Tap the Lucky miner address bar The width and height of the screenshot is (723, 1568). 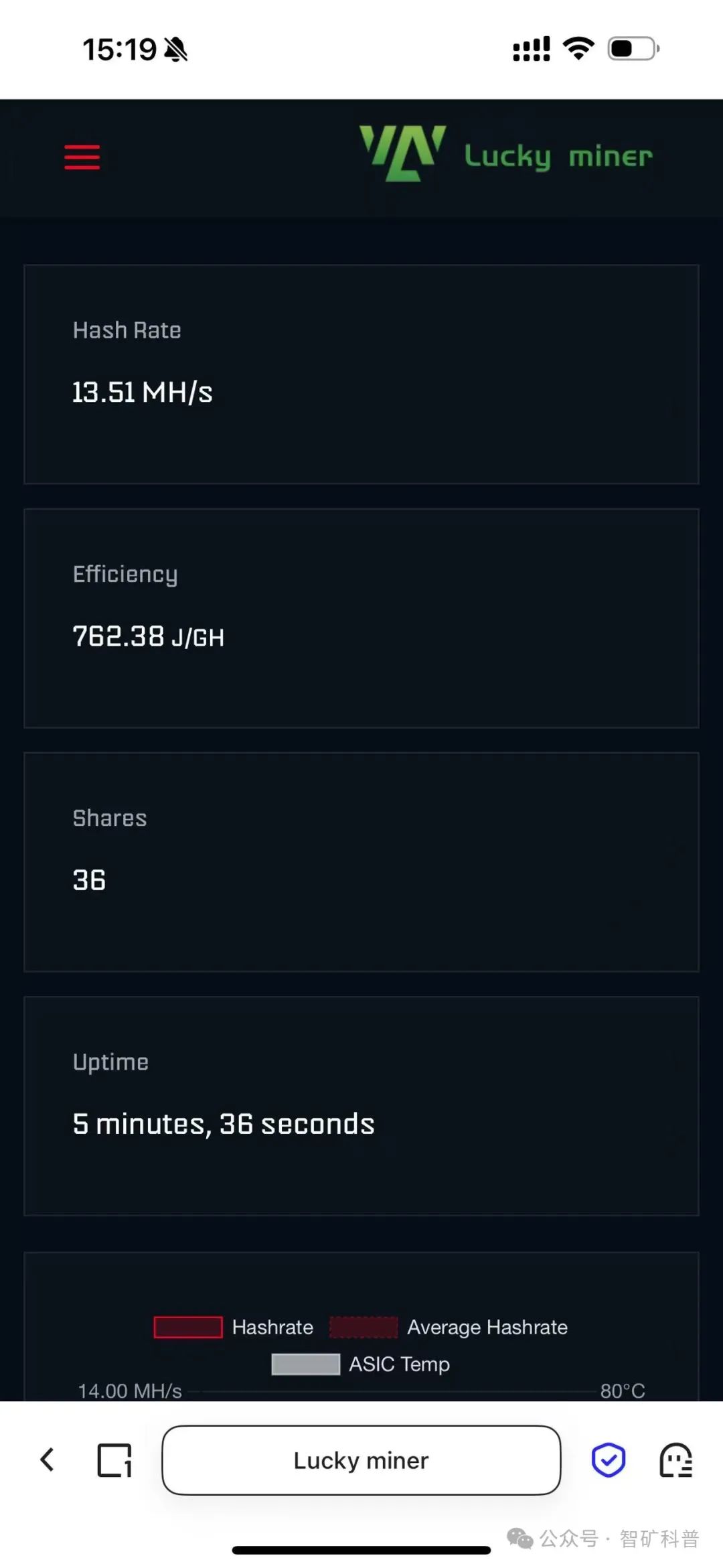[361, 1460]
